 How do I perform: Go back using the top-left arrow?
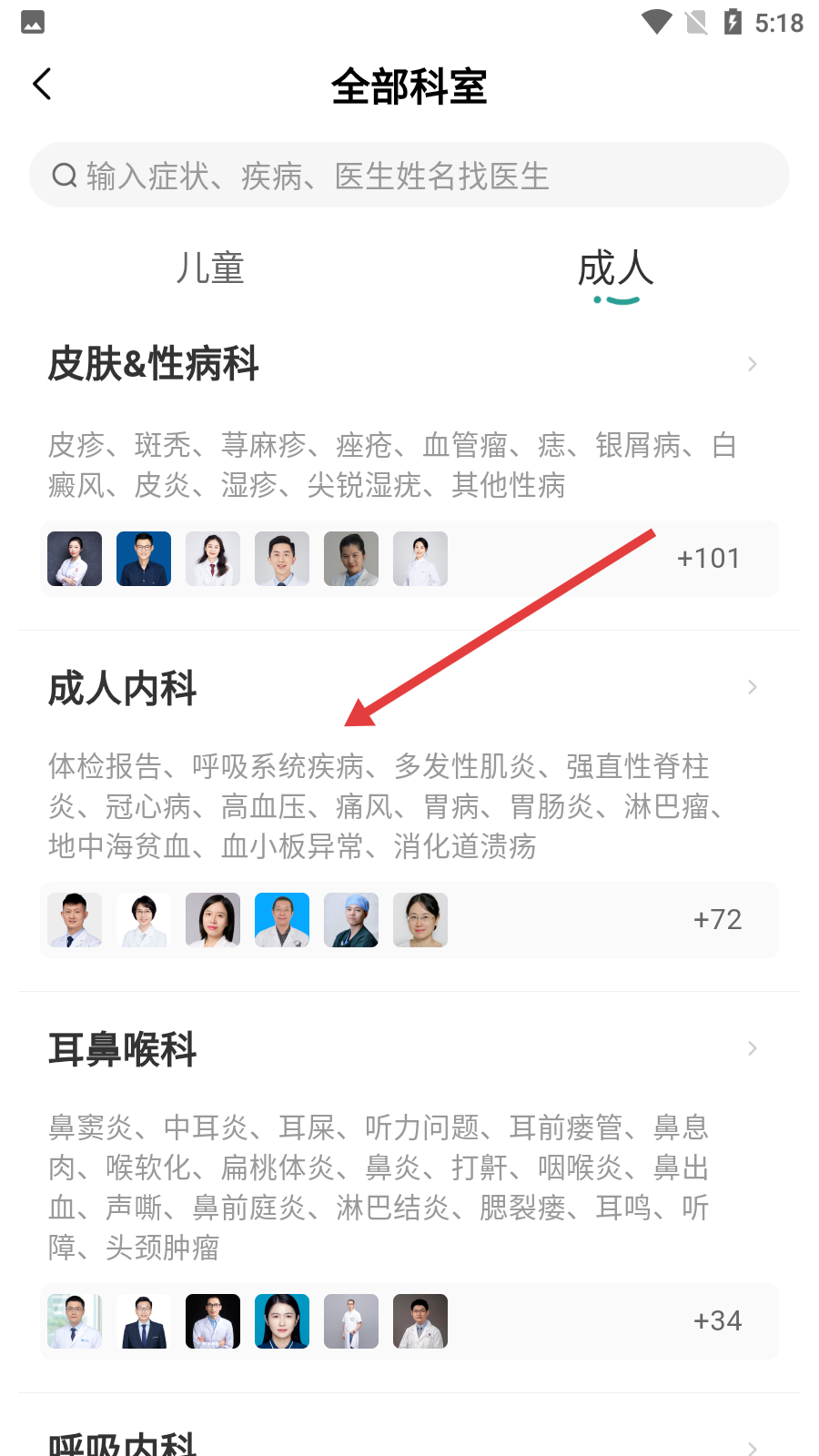point(42,85)
